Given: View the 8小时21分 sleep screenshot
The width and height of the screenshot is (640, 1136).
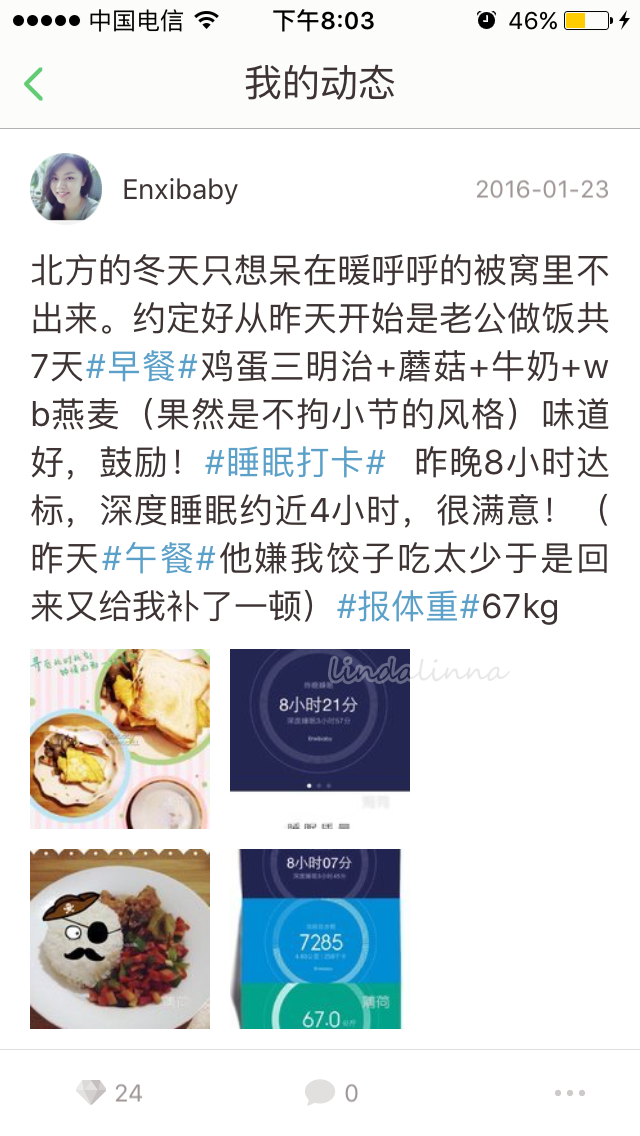Looking at the screenshot, I should point(320,738).
